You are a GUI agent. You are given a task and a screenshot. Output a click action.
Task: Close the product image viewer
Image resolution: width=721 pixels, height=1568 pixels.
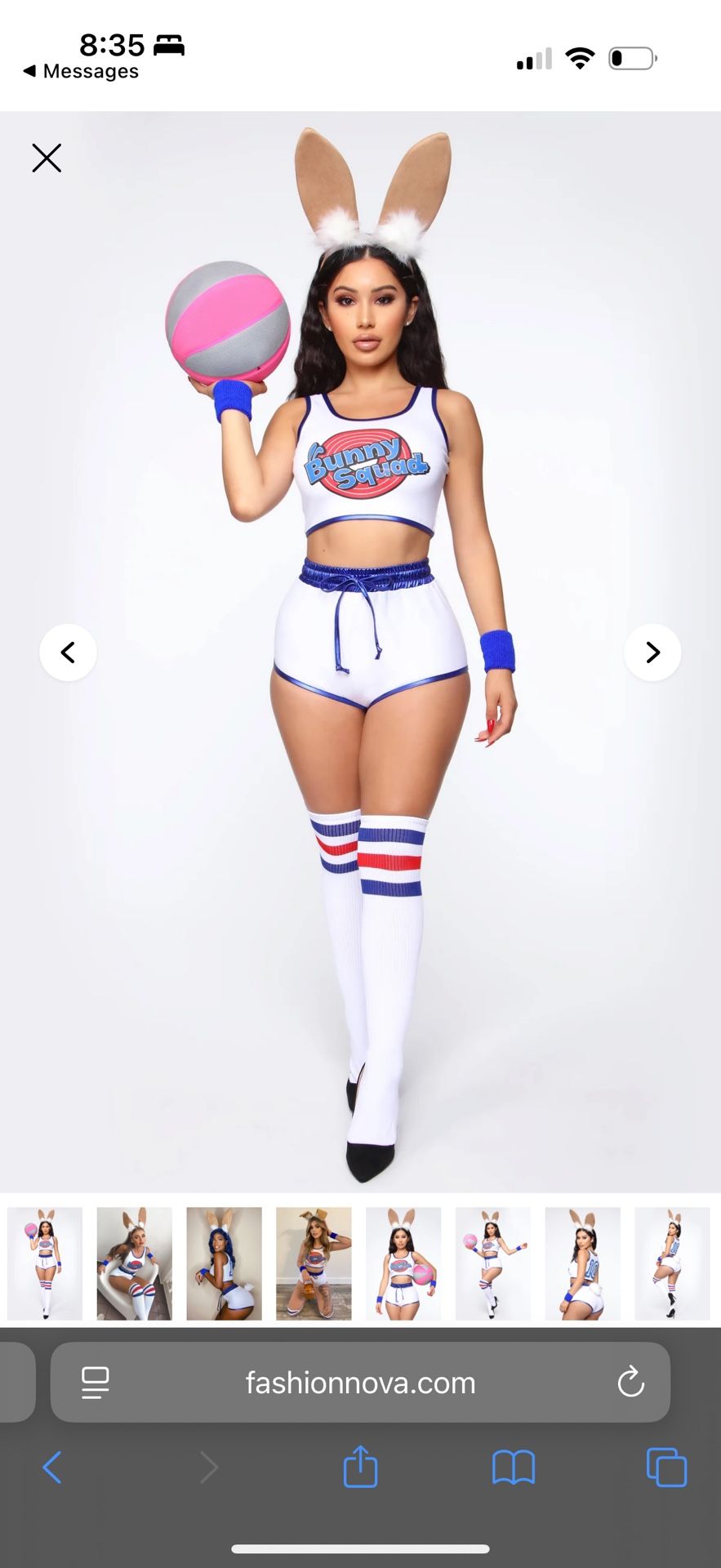click(x=47, y=158)
